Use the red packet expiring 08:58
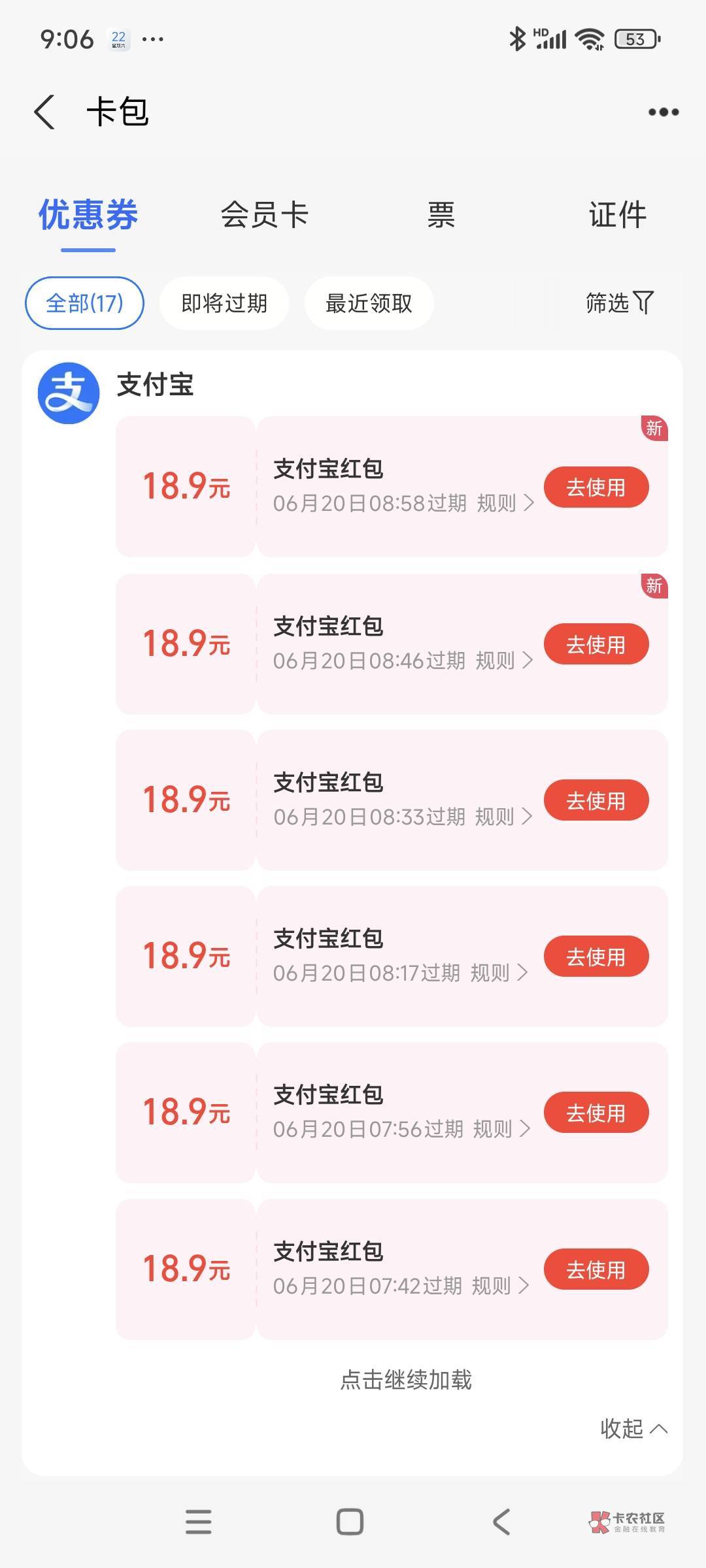The image size is (706, 1568). 596,487
